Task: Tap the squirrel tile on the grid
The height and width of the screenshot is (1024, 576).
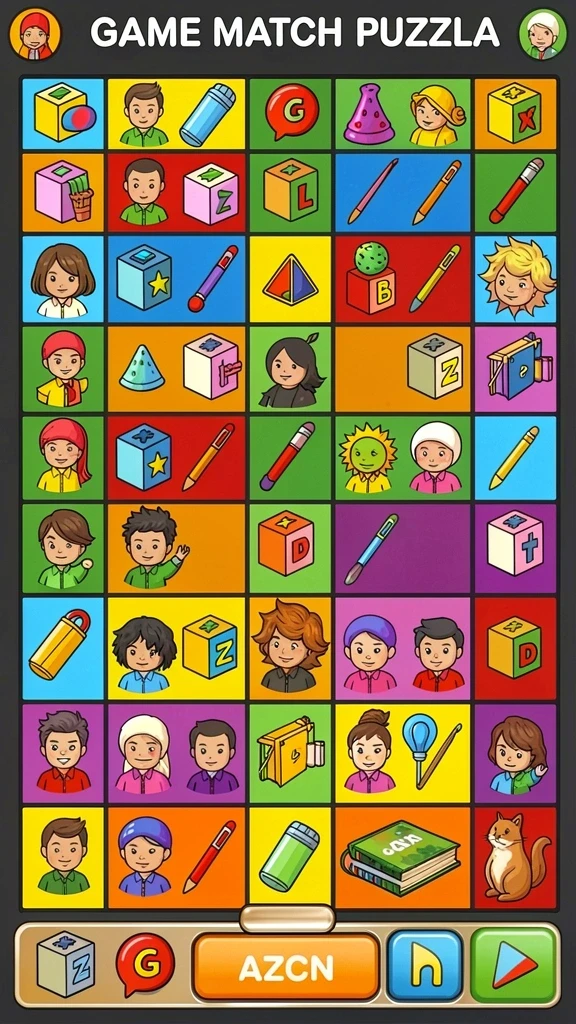Action: tap(516, 857)
